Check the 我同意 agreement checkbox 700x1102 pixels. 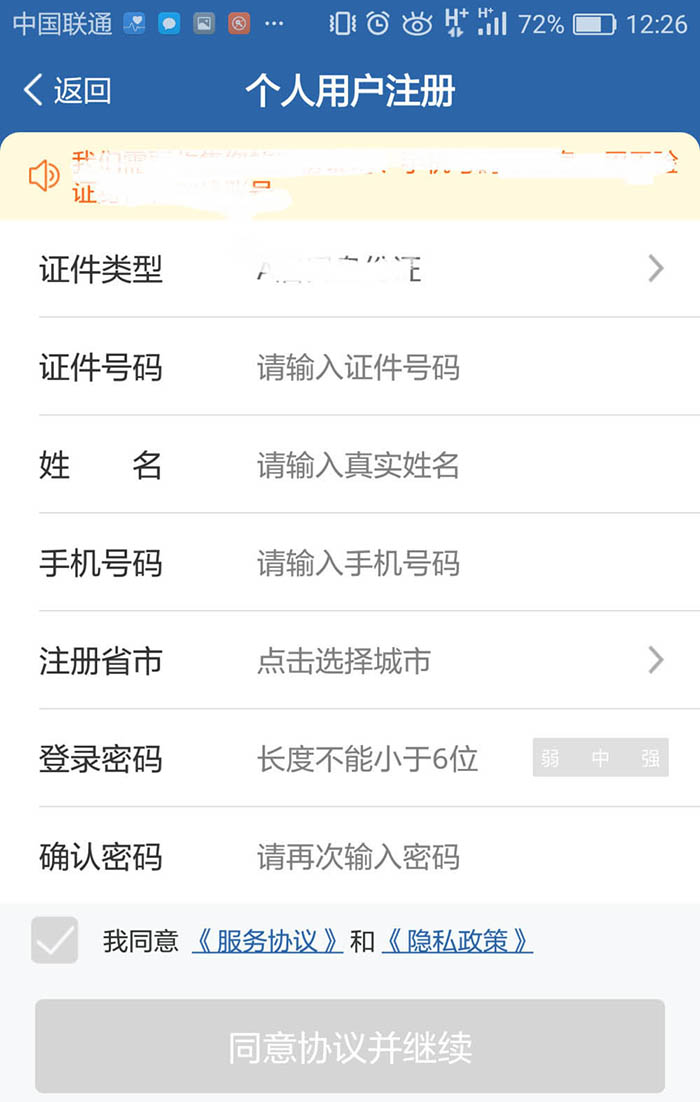pos(54,940)
